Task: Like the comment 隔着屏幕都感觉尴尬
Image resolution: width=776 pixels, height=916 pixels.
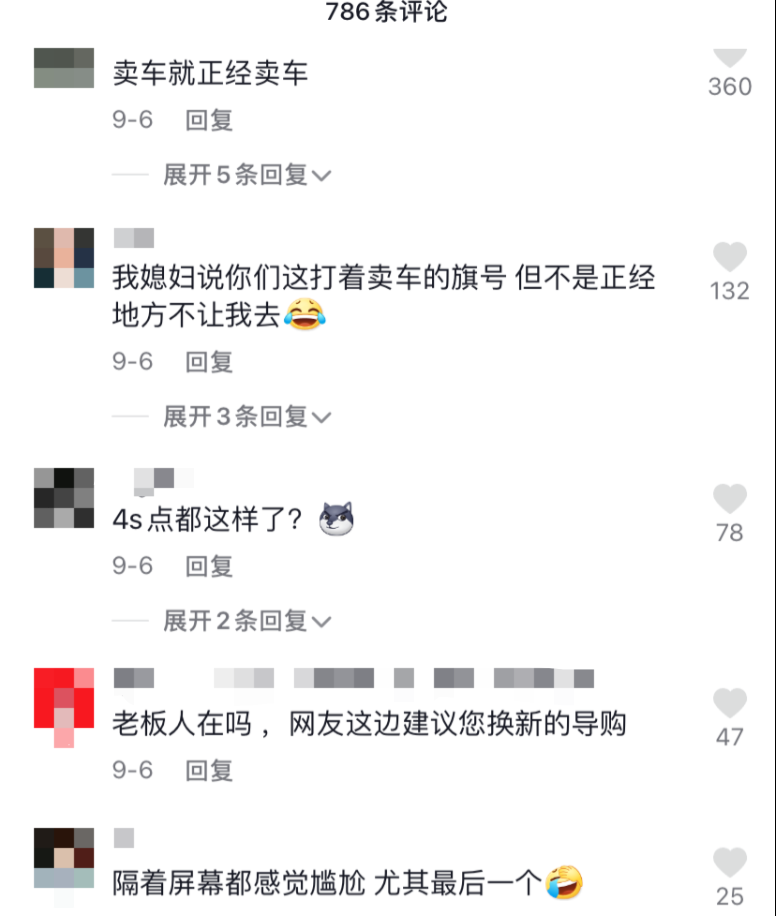Action: pyautogui.click(x=729, y=863)
